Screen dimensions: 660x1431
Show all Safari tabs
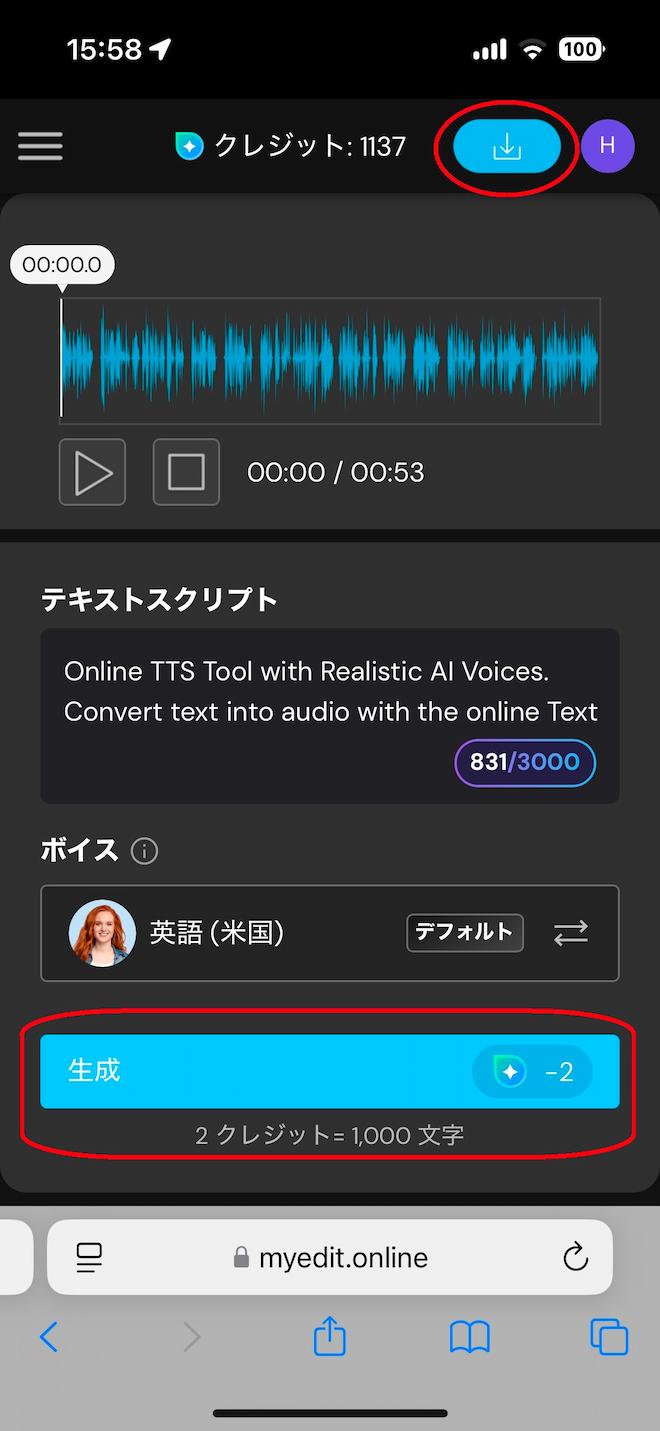[609, 1336]
